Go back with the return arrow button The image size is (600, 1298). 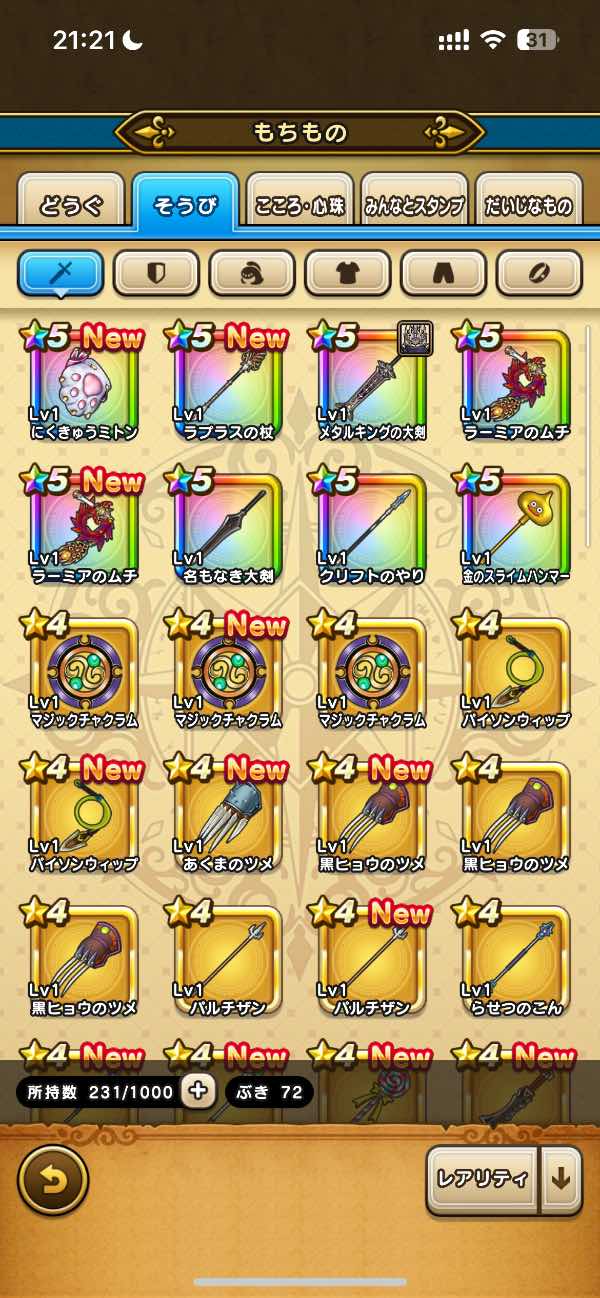click(53, 1180)
